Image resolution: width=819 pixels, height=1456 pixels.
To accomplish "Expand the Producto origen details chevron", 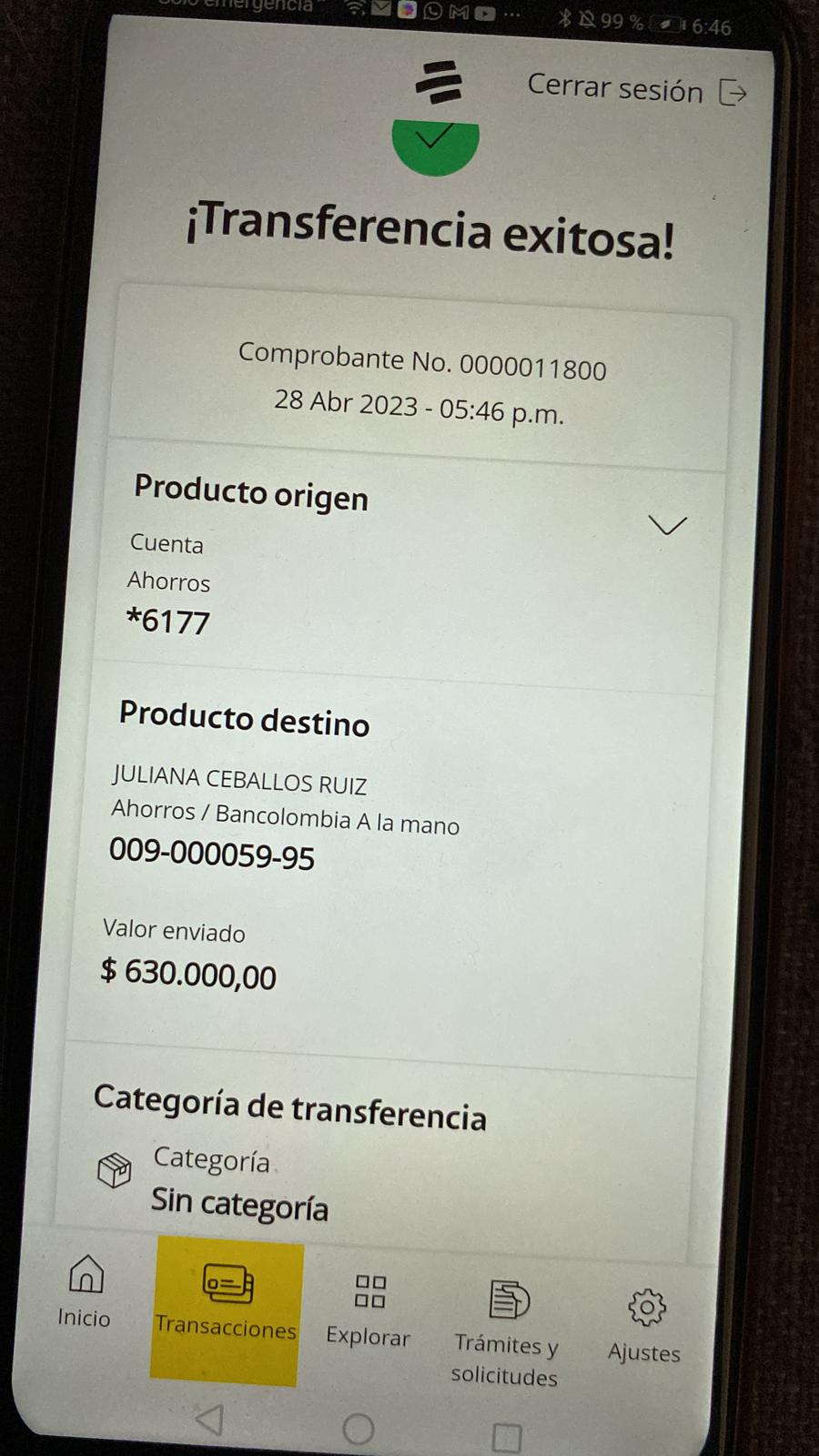I will (667, 525).
